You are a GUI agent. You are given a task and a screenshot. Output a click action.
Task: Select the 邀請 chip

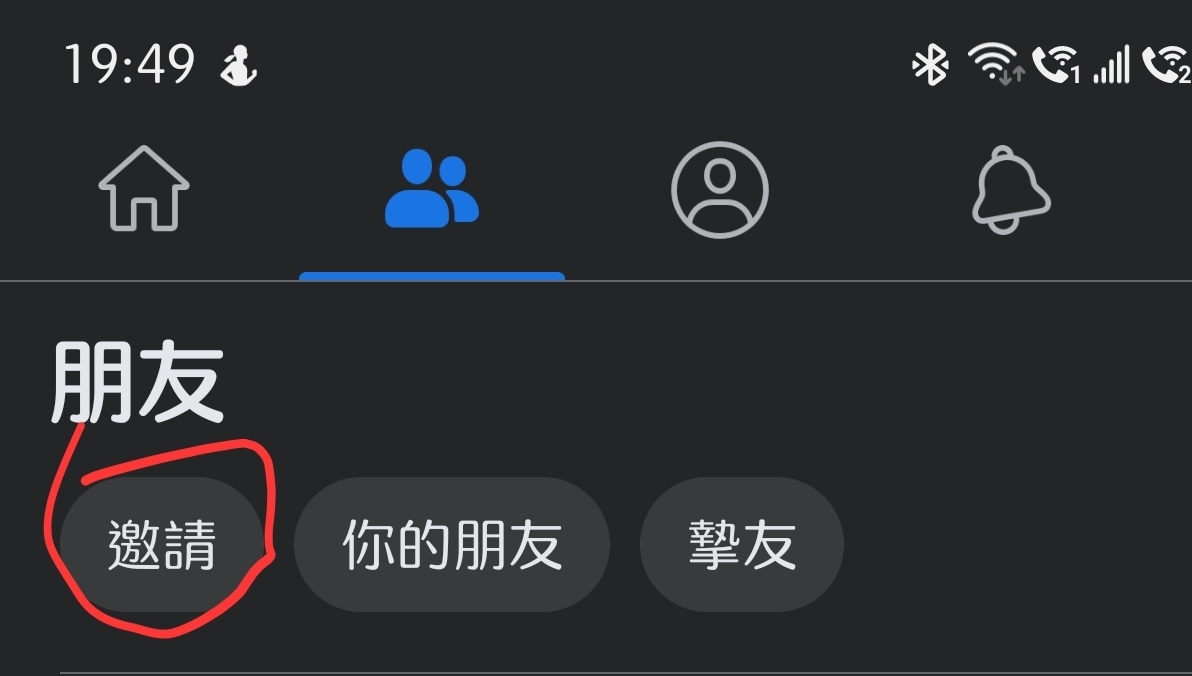point(162,545)
